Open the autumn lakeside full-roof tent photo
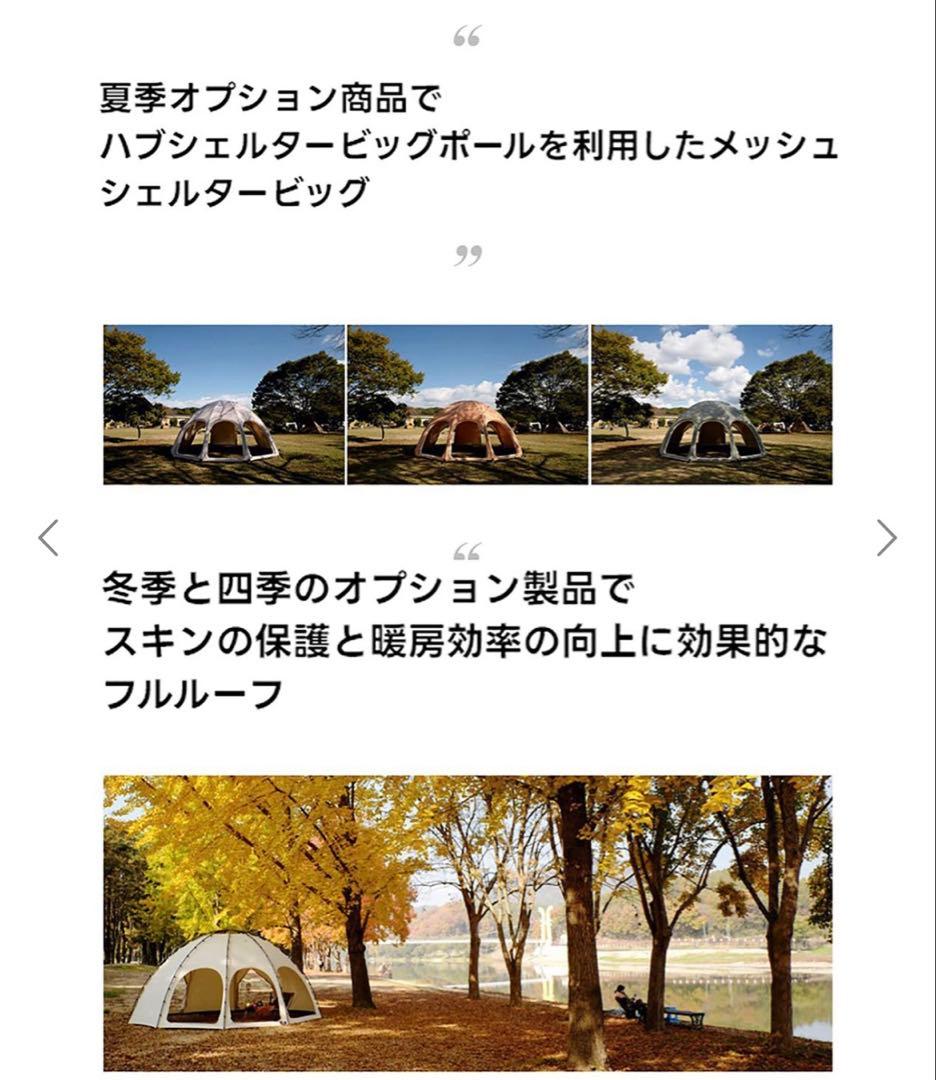The image size is (936, 1080). click(467, 920)
